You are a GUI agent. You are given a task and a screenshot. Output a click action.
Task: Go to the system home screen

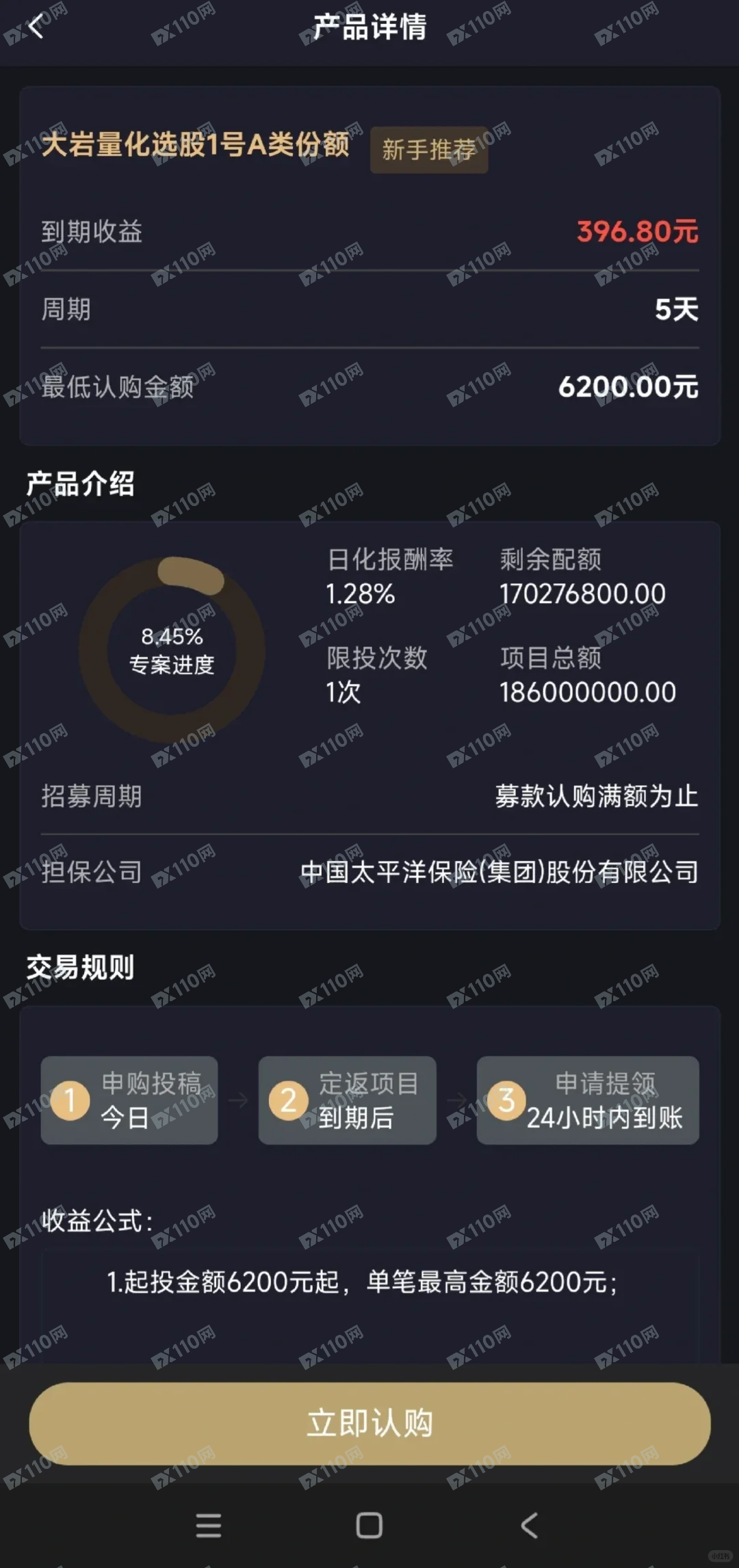[369, 1526]
